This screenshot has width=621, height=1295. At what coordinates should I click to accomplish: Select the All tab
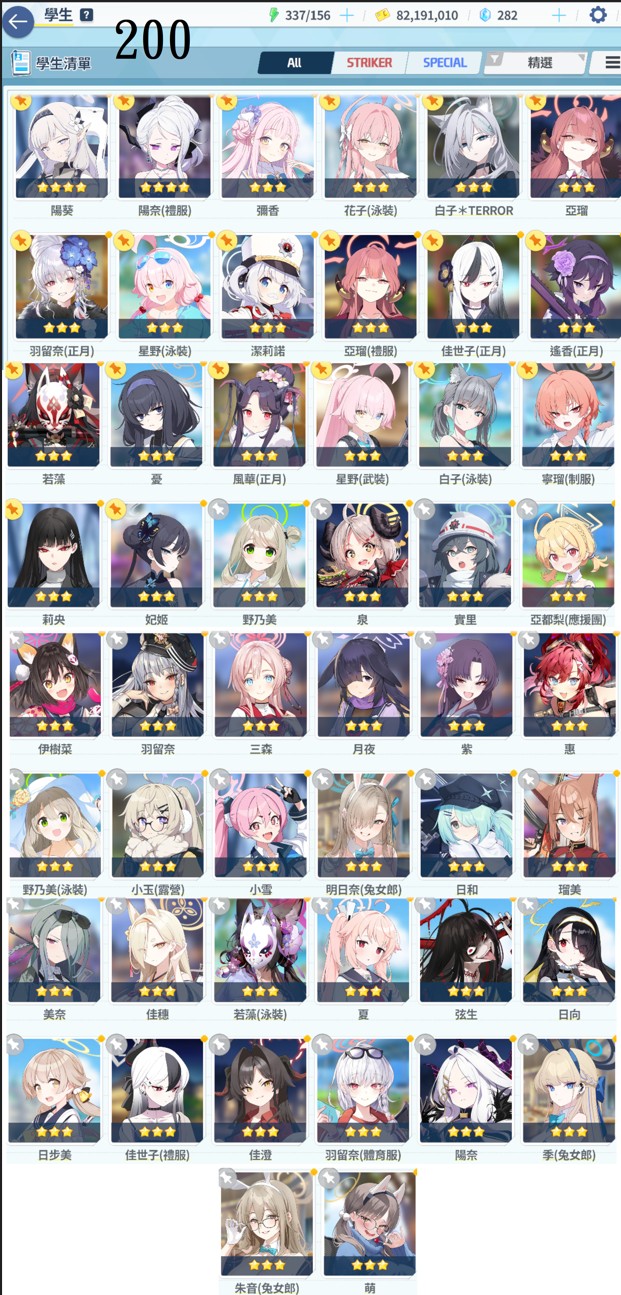(294, 62)
